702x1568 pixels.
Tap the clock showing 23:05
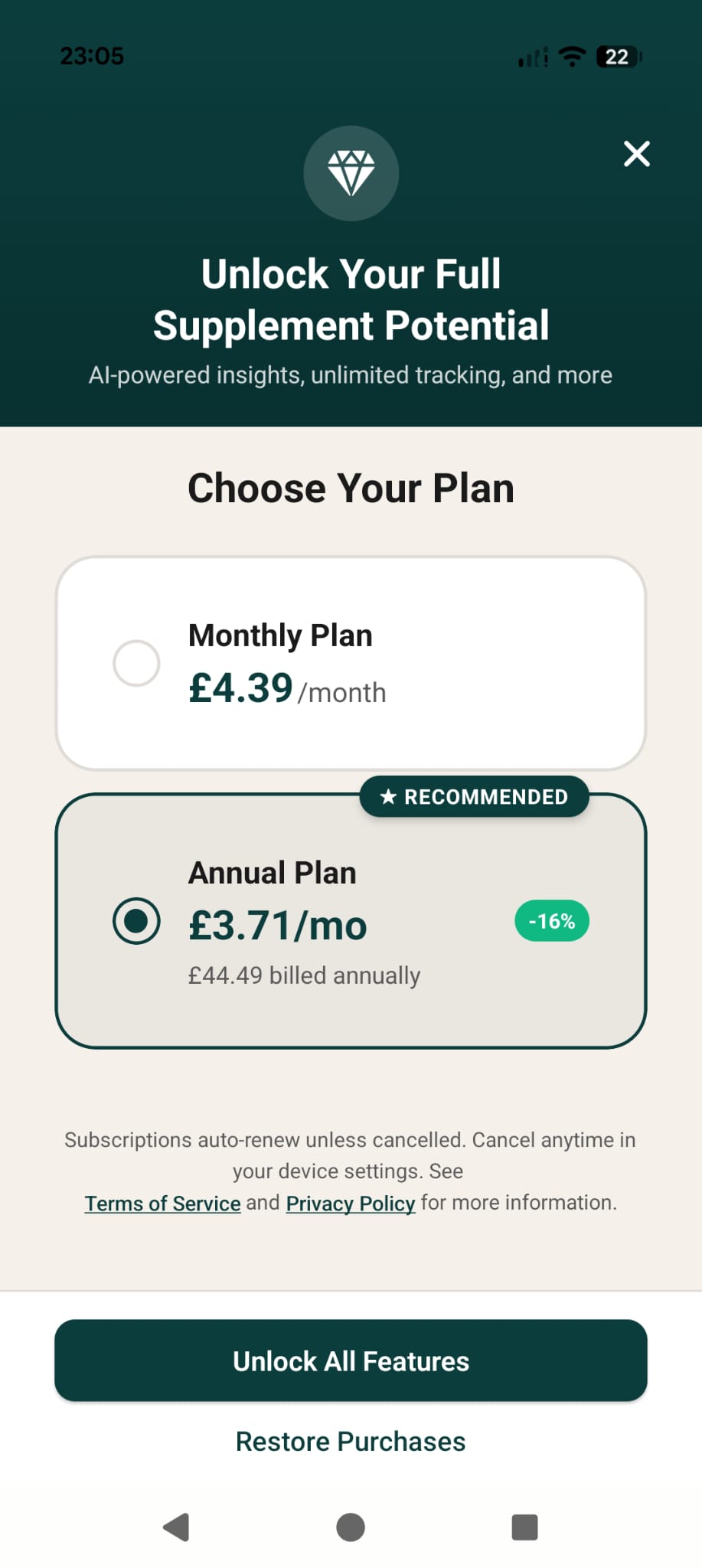pyautogui.click(x=91, y=55)
